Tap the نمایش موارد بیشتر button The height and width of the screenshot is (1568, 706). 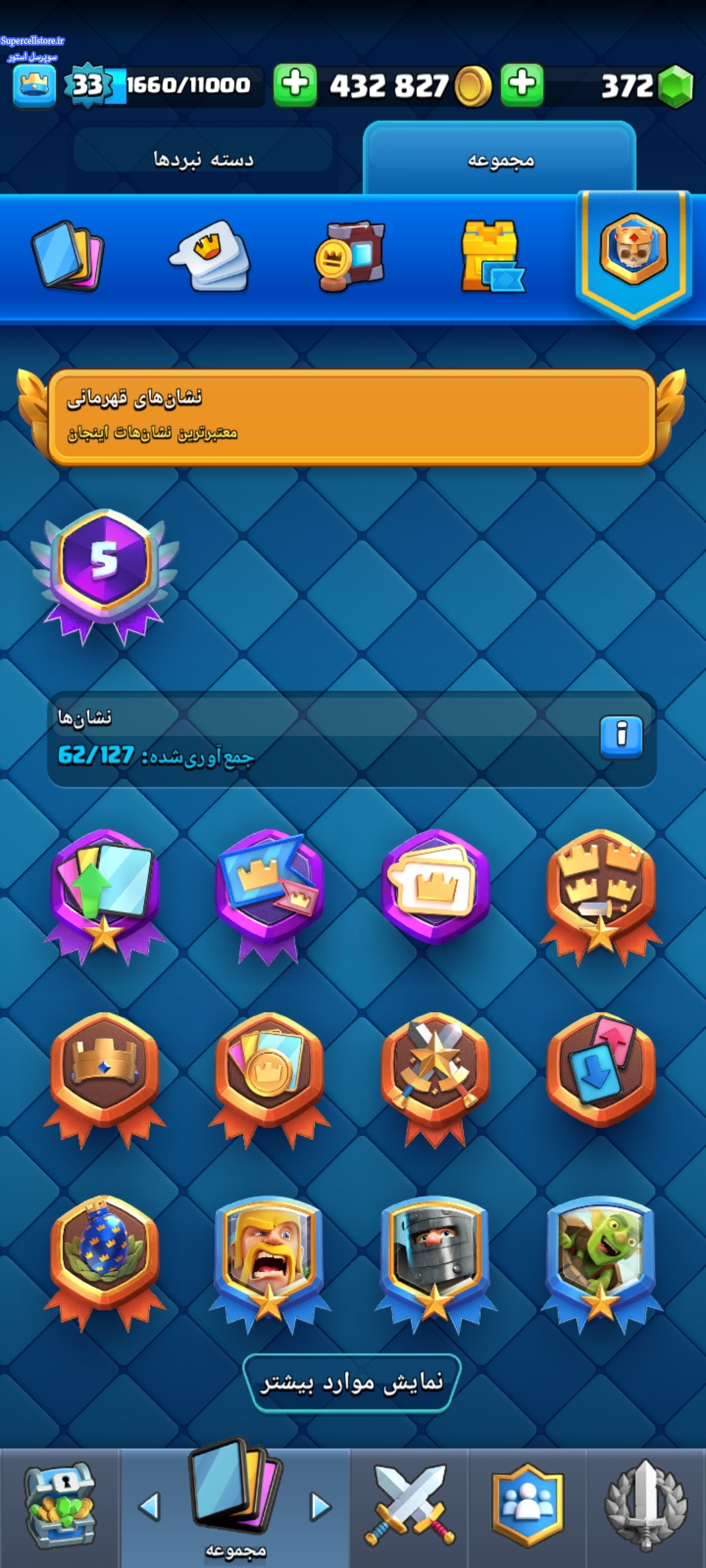coord(352,1383)
